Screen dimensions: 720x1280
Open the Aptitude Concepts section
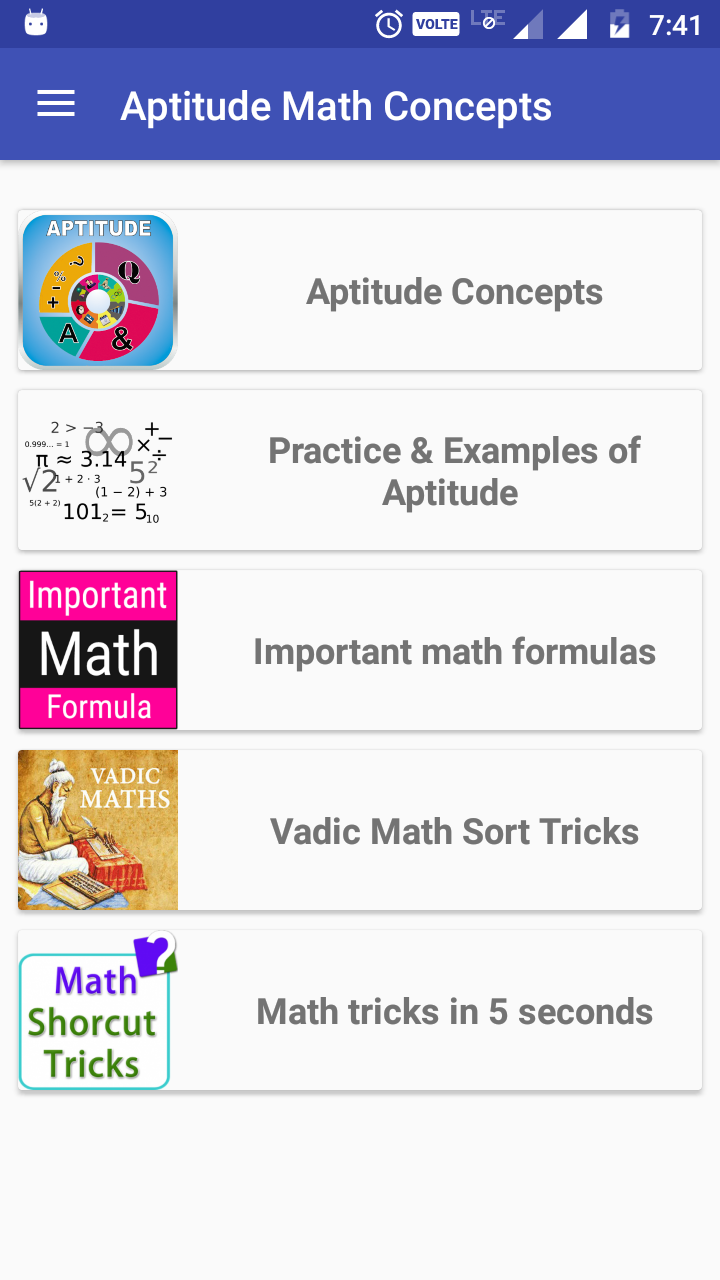point(455,290)
